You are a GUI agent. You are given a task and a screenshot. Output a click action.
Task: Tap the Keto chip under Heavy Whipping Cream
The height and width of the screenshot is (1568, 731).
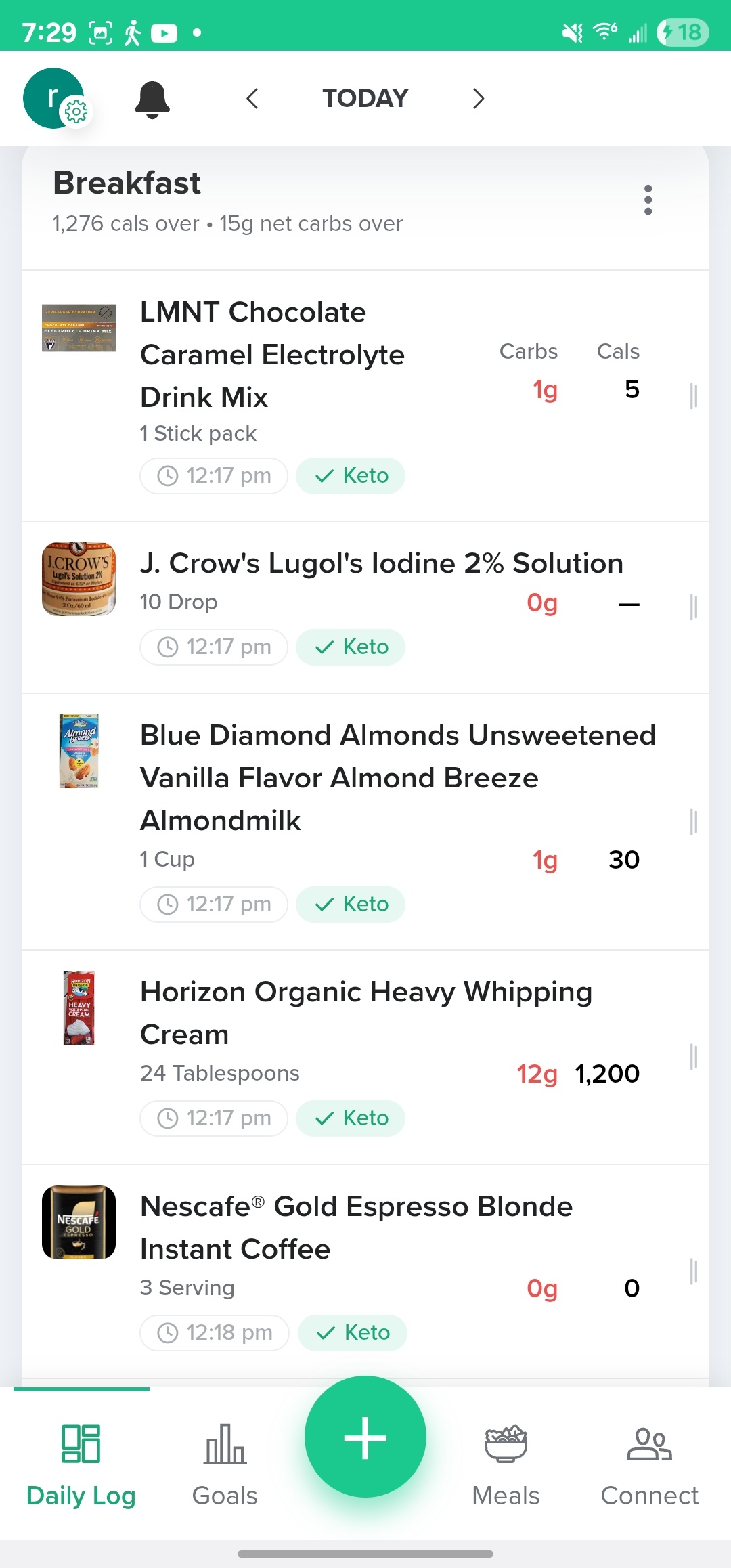pyautogui.click(x=351, y=1118)
